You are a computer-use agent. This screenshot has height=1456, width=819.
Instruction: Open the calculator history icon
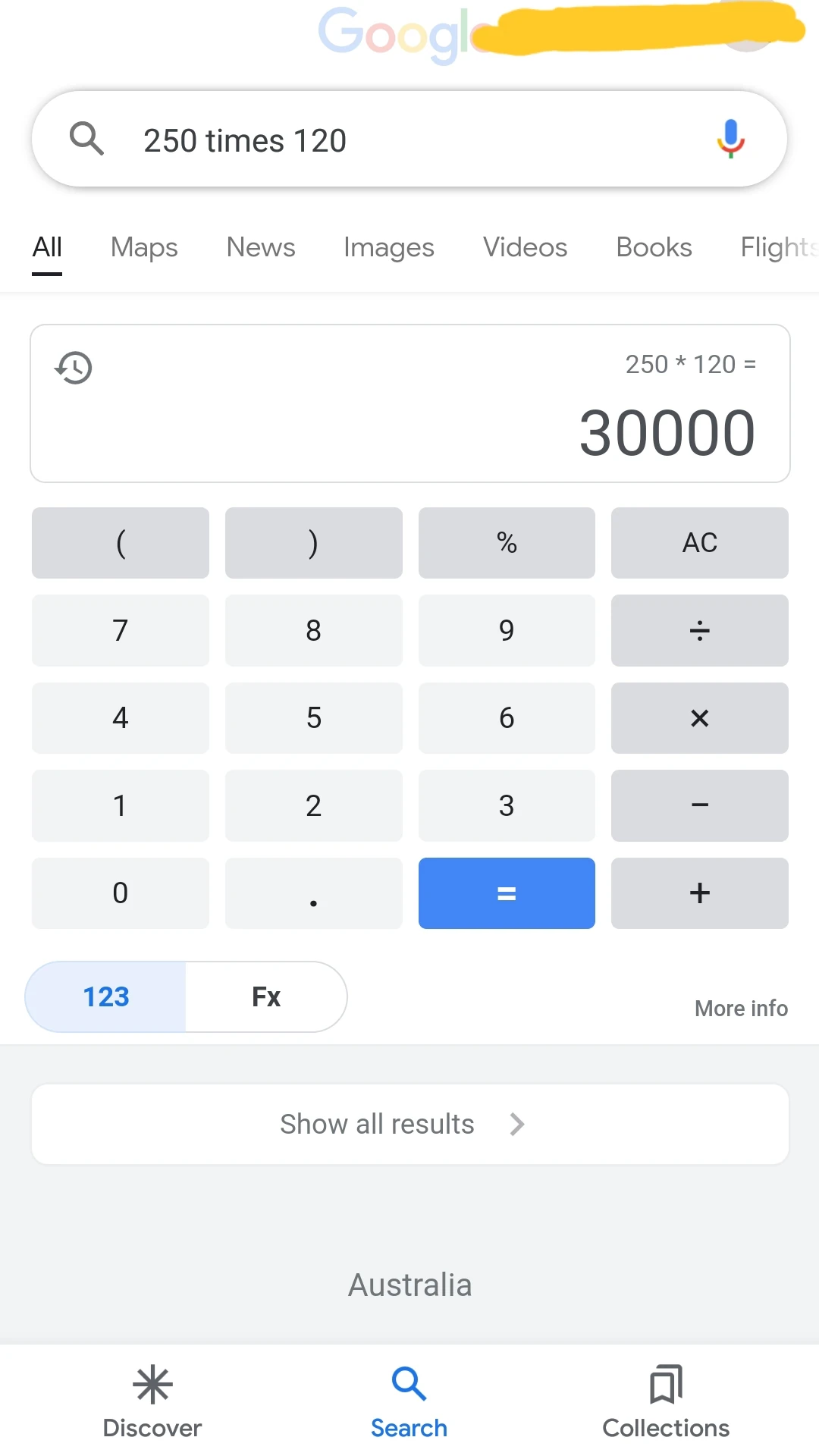pos(74,368)
